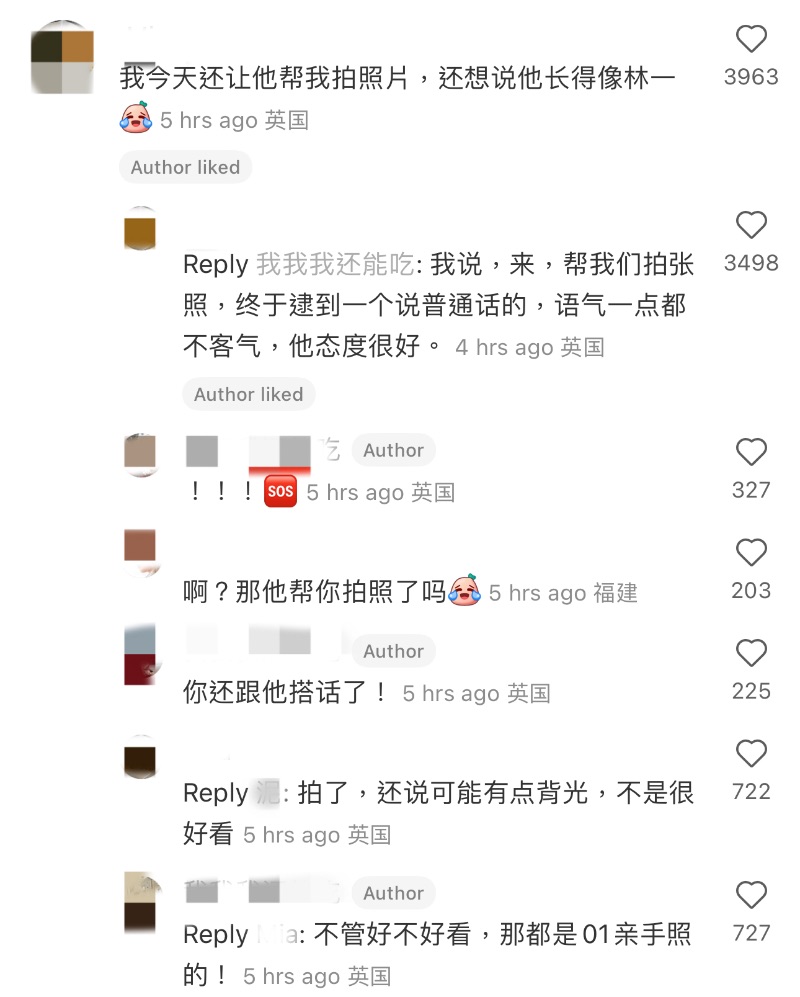Like the reply with 3498 likes
Image resolution: width=800 pixels, height=997 pixels.
750,226
